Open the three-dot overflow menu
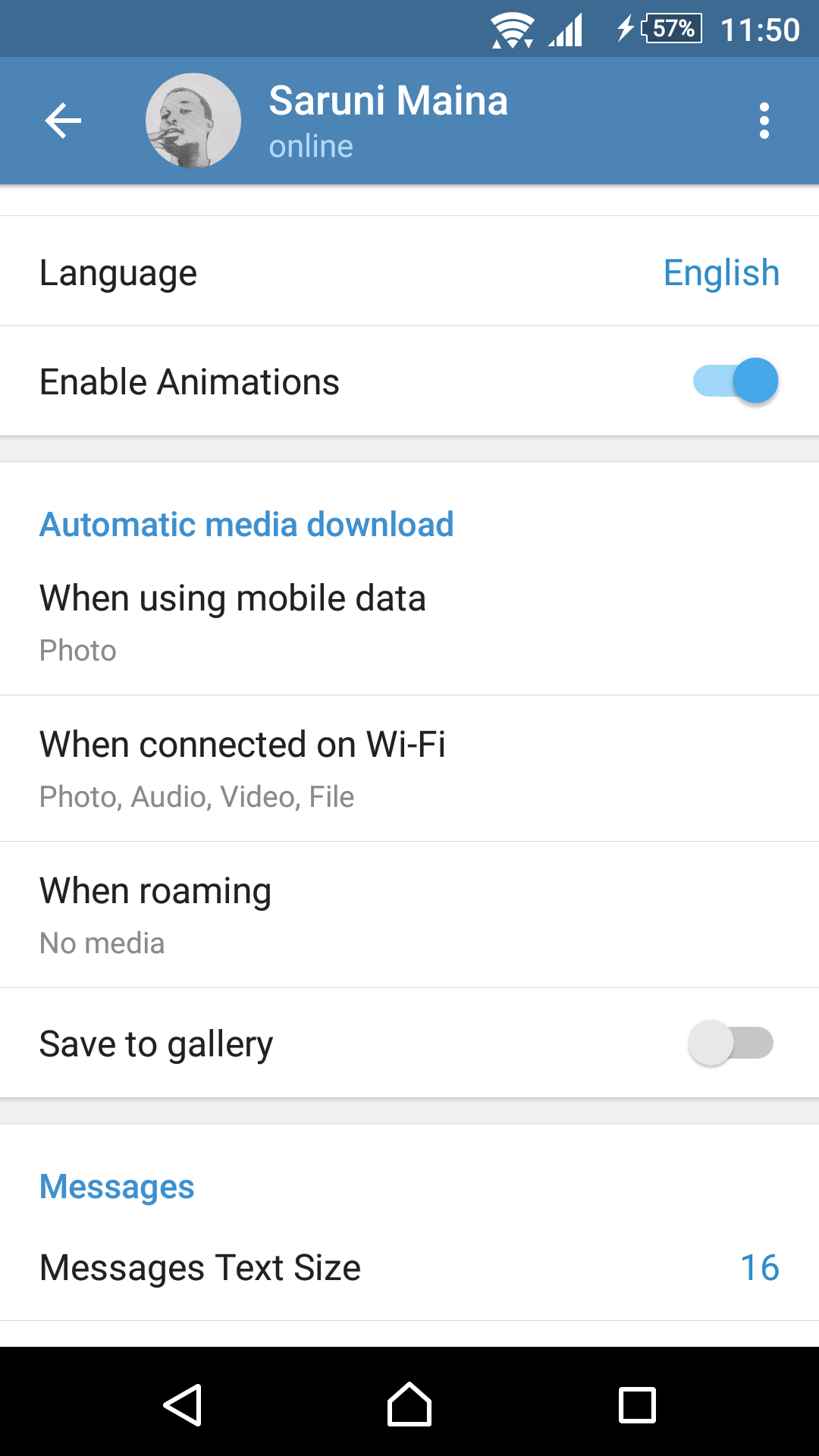 click(764, 121)
